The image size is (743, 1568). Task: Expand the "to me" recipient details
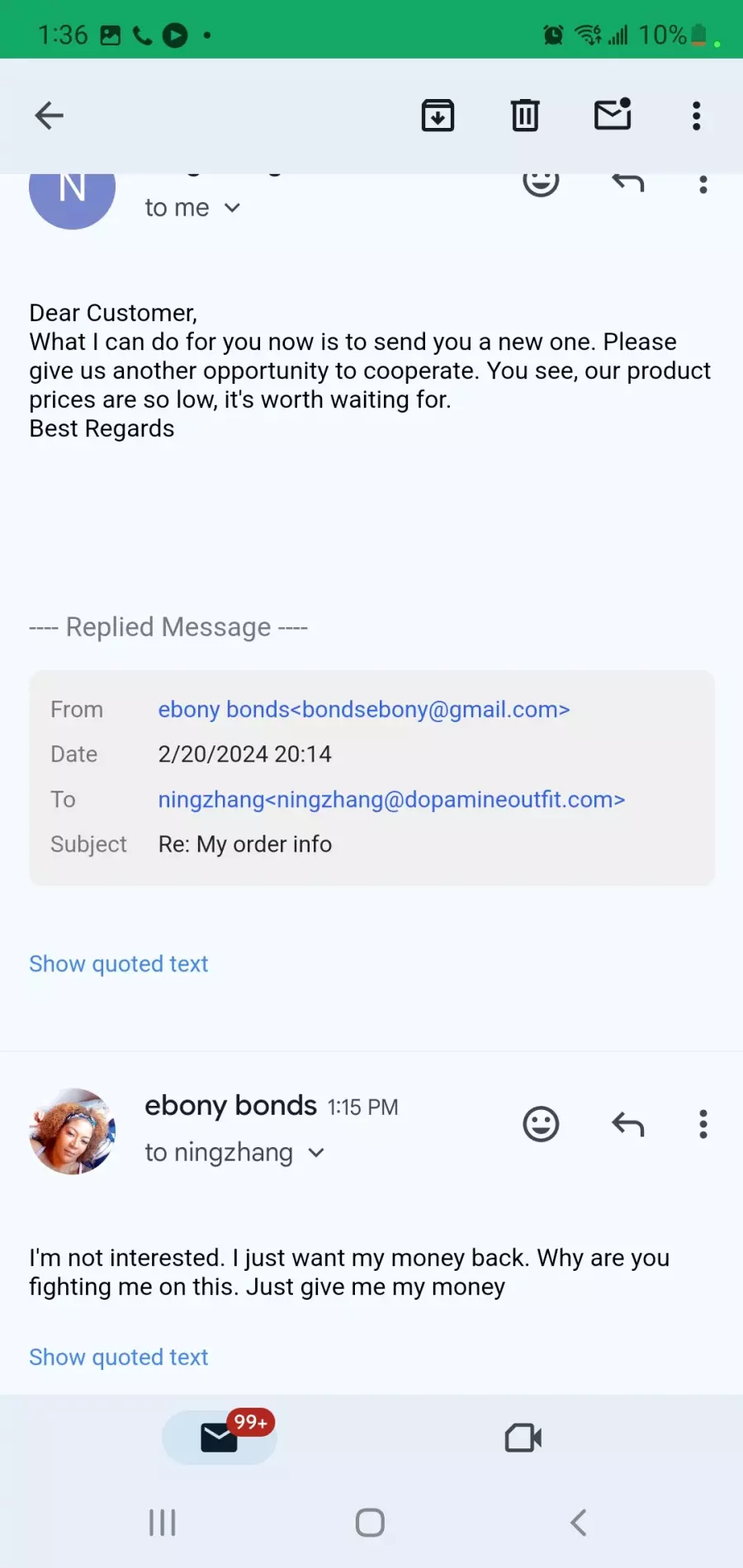point(193,208)
